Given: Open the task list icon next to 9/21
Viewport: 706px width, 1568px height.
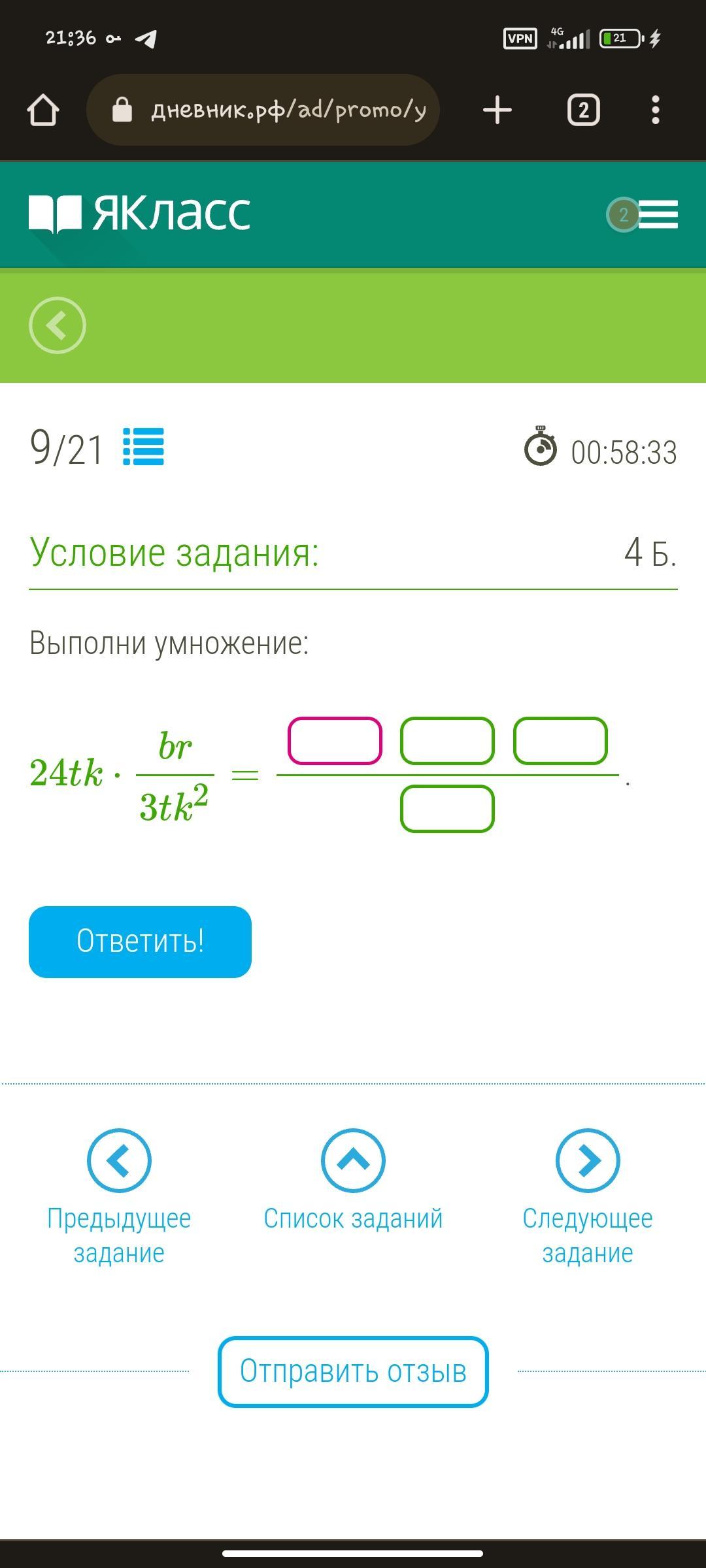Looking at the screenshot, I should point(144,447).
